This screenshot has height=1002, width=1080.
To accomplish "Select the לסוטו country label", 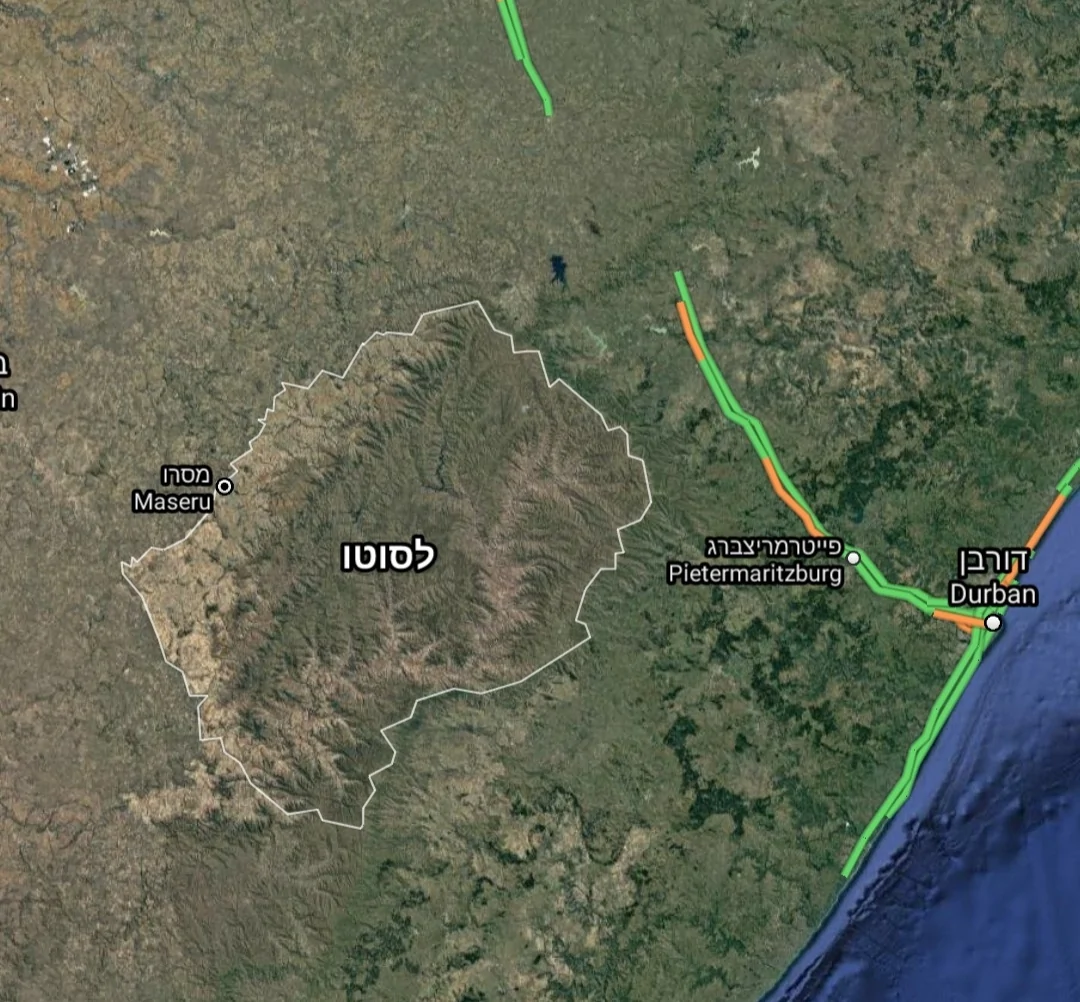I will (x=389, y=557).
